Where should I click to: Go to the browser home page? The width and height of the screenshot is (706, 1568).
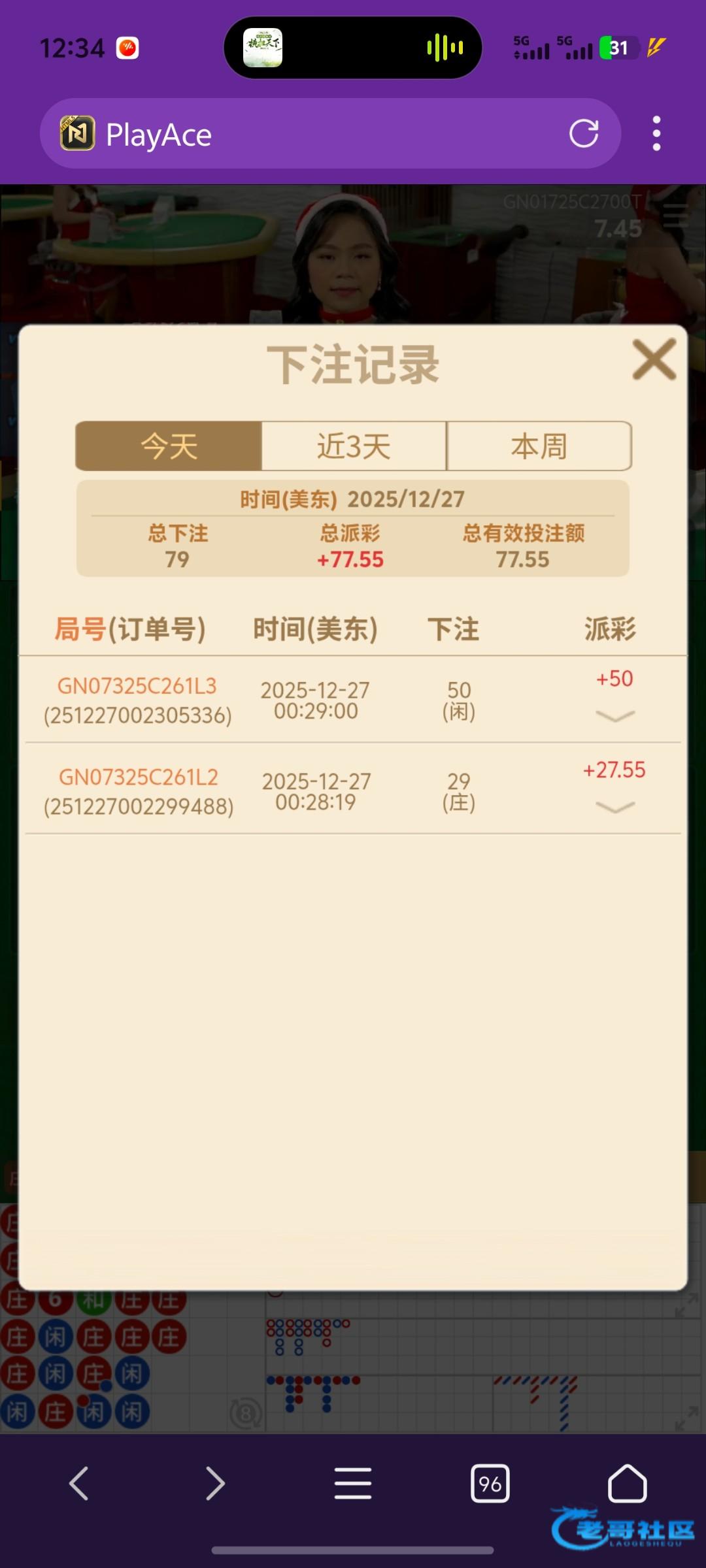628,1483
